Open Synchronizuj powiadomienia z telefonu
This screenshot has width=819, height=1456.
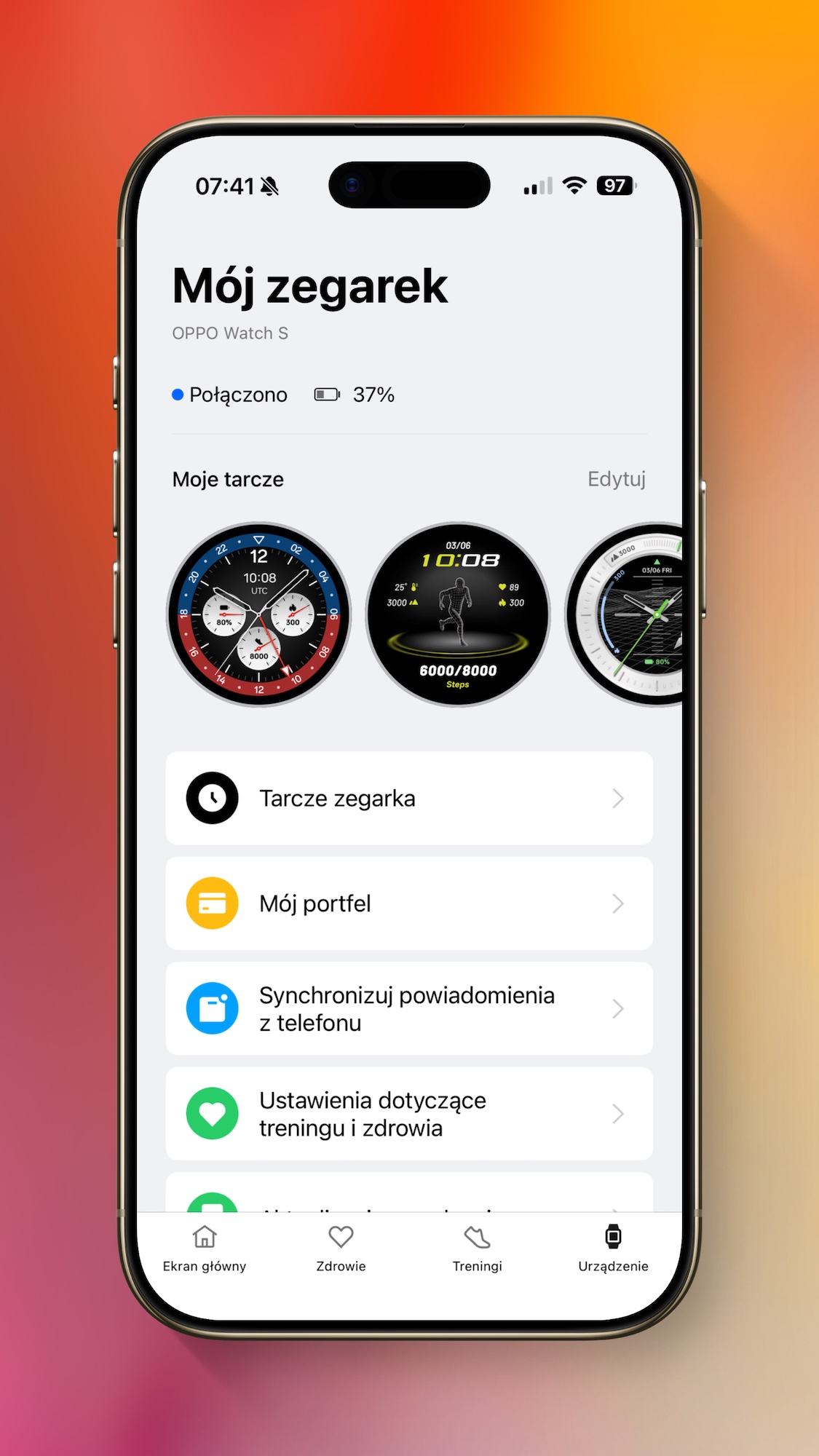pos(409,1008)
